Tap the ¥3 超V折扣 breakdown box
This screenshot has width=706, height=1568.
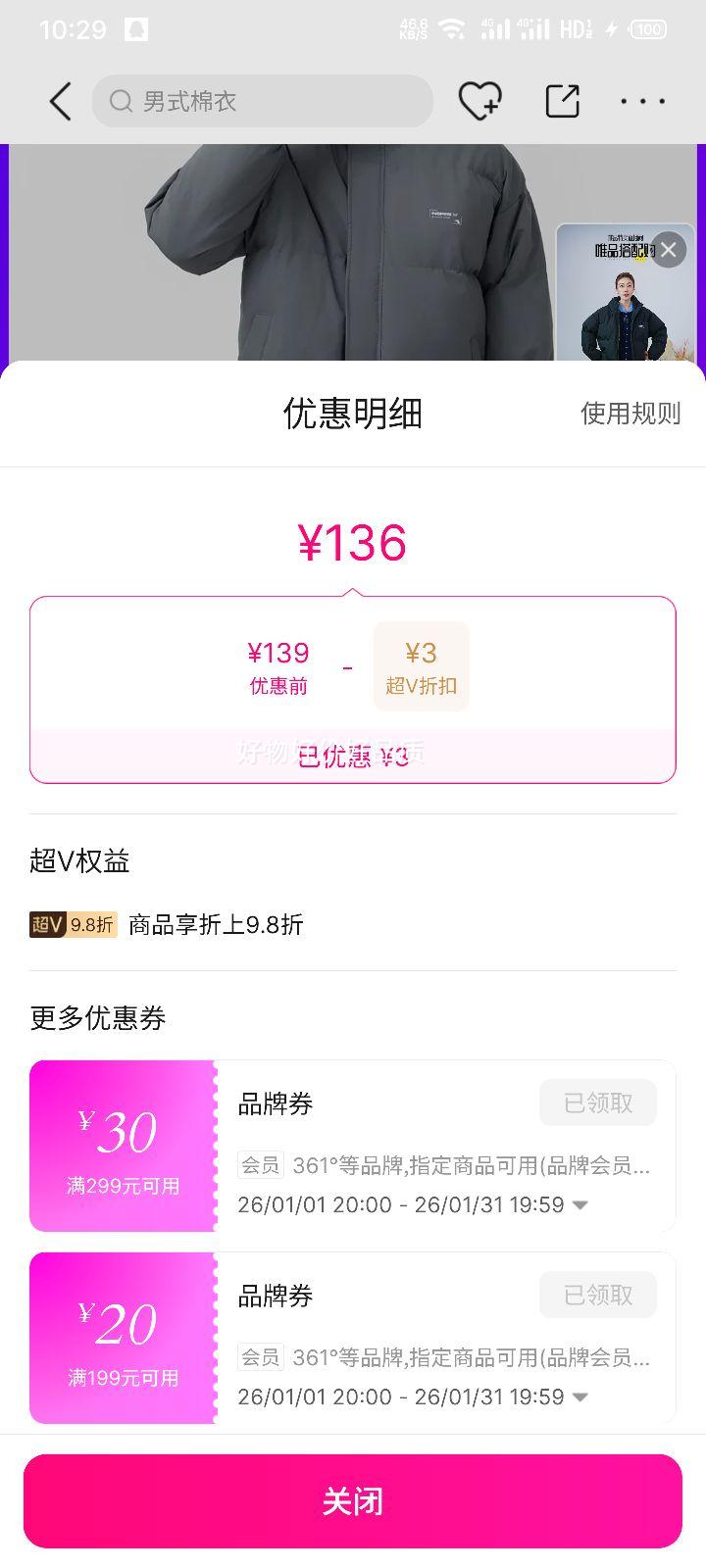coord(422,666)
